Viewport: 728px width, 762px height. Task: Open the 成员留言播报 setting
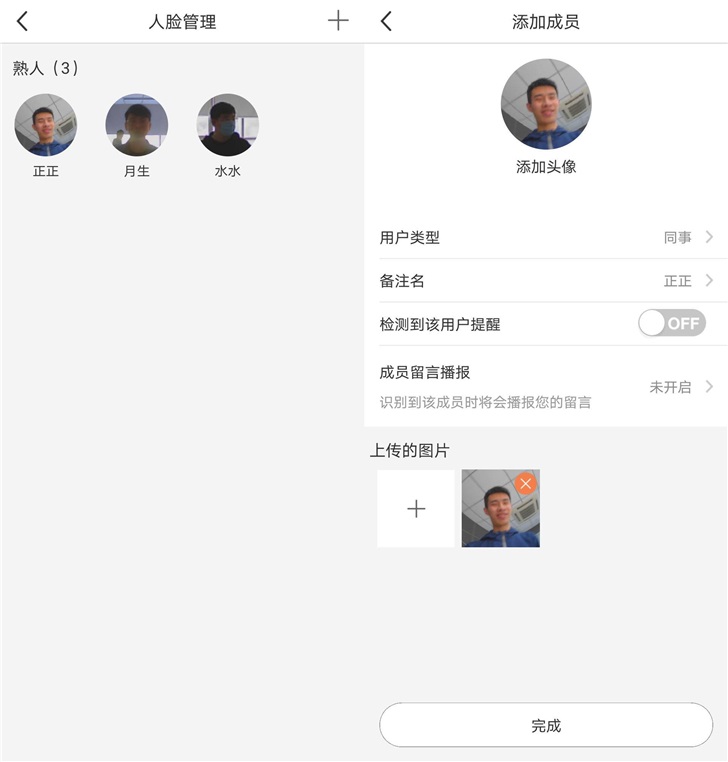coord(546,386)
